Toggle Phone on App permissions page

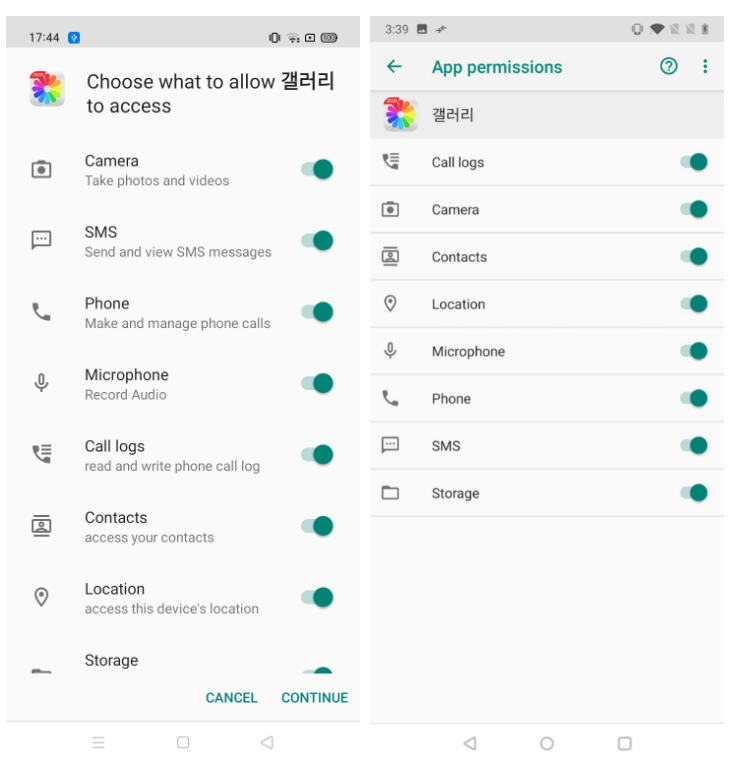(694, 398)
